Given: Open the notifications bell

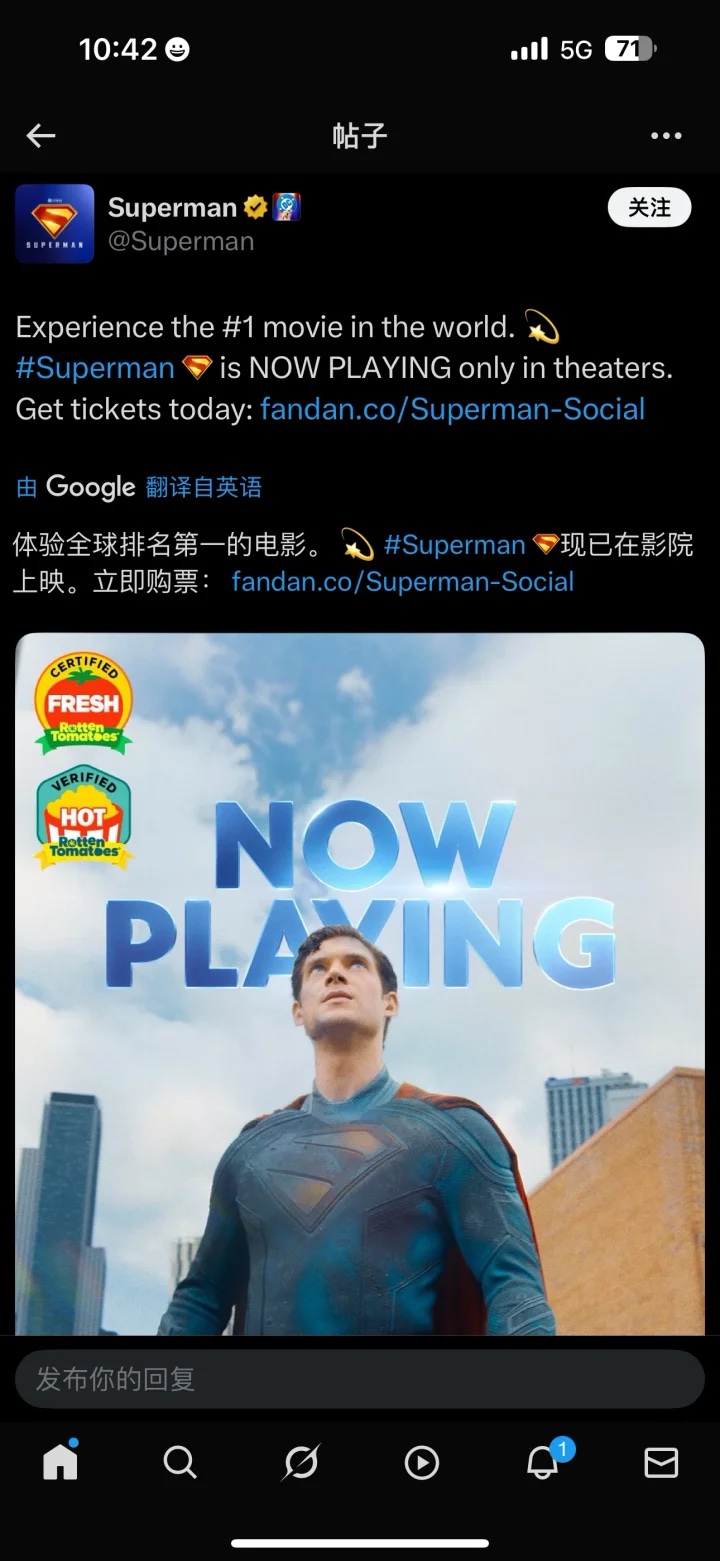Looking at the screenshot, I should [x=542, y=1463].
